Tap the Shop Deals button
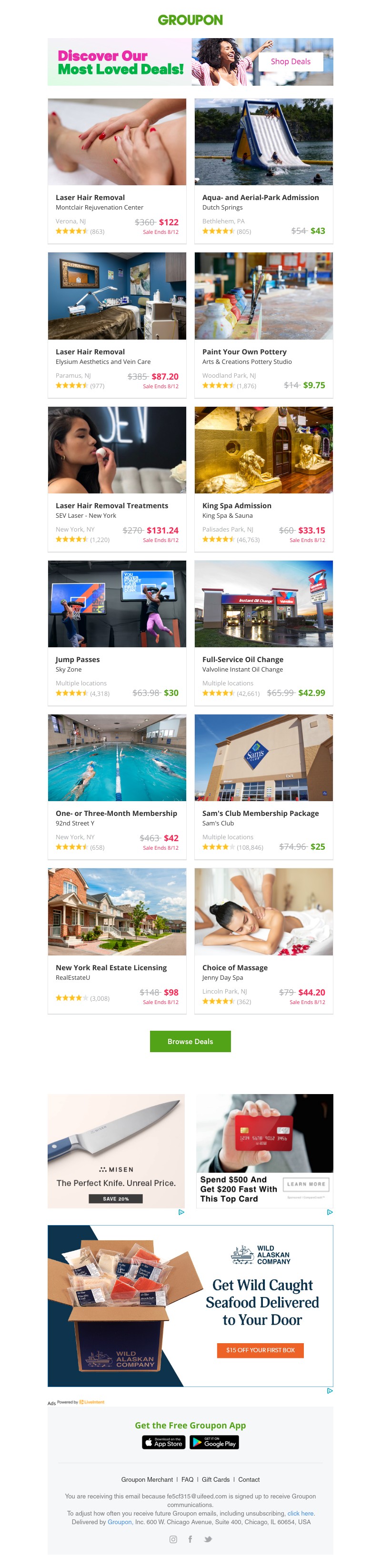Image resolution: width=381 pixels, height=1568 pixels. click(x=291, y=61)
